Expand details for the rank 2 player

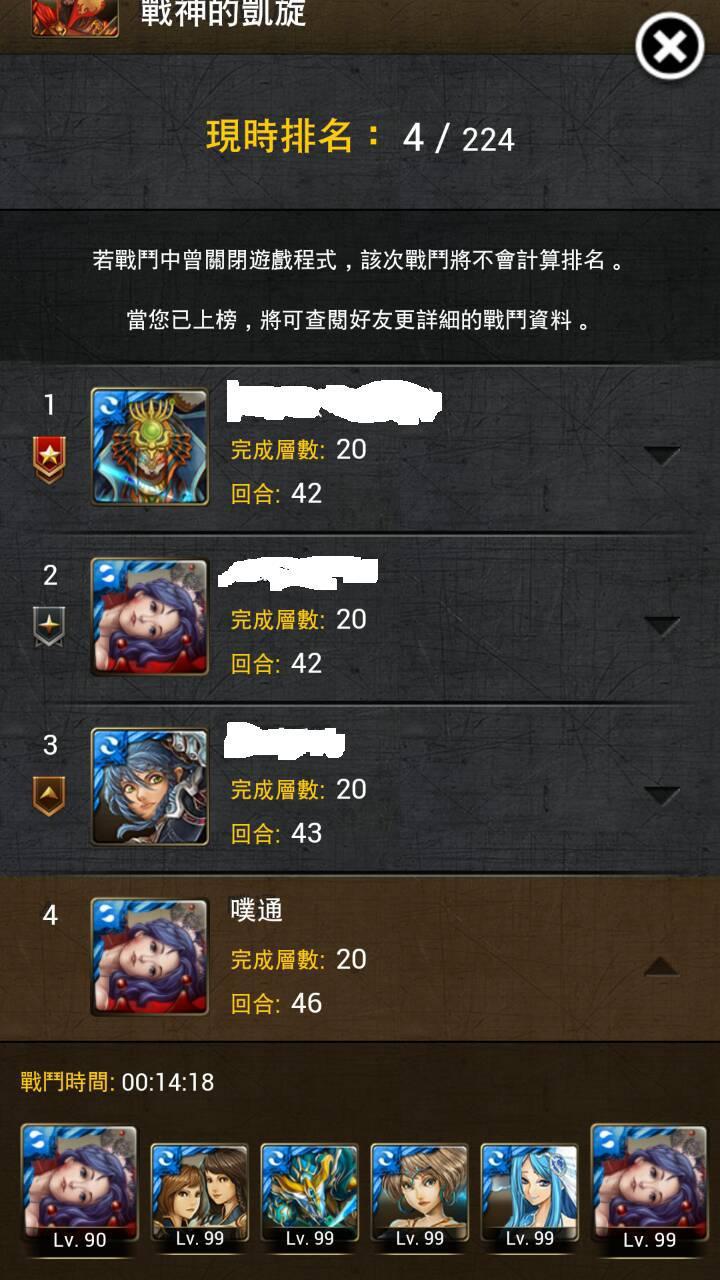(662, 626)
